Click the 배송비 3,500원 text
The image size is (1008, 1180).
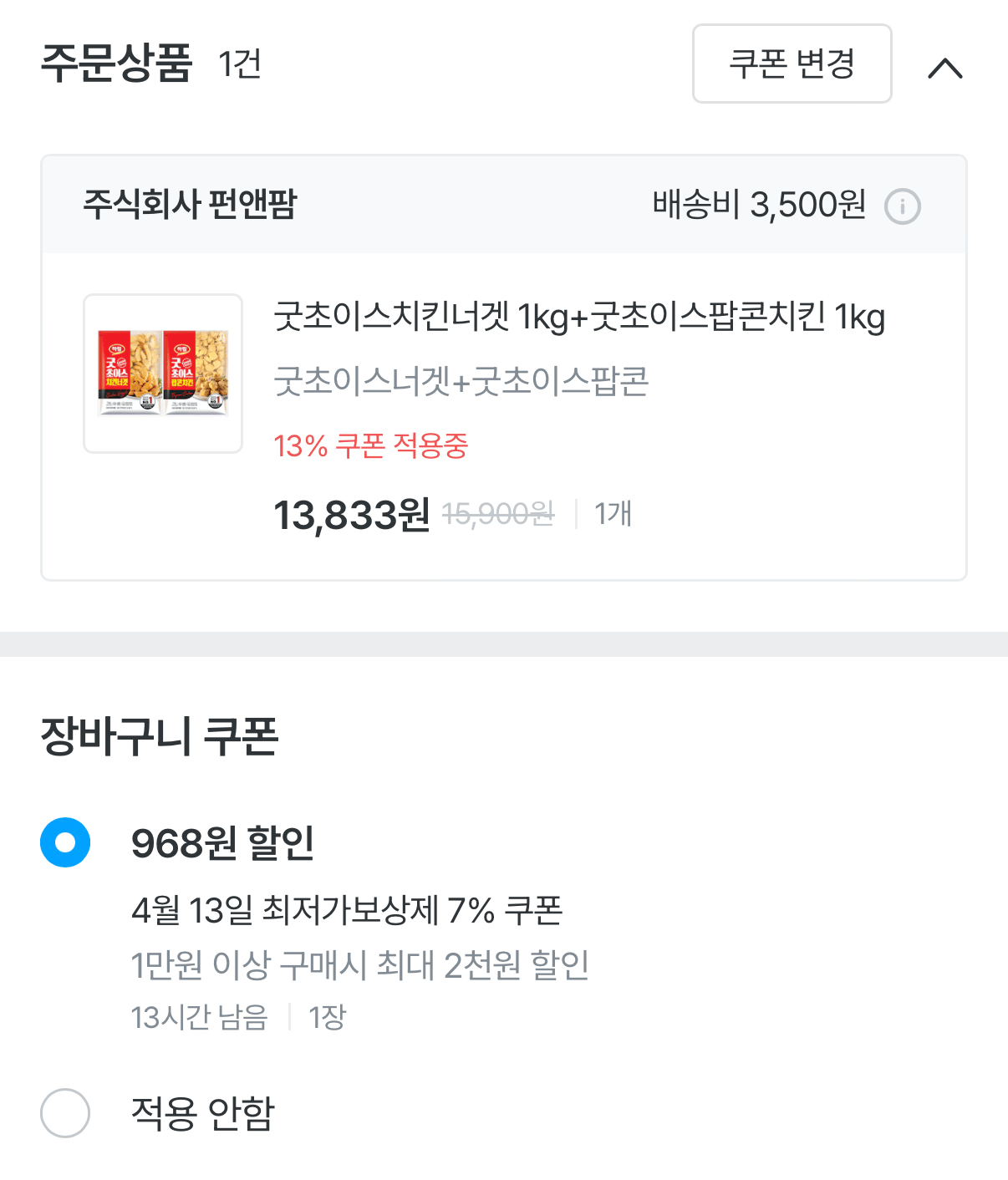click(x=757, y=204)
